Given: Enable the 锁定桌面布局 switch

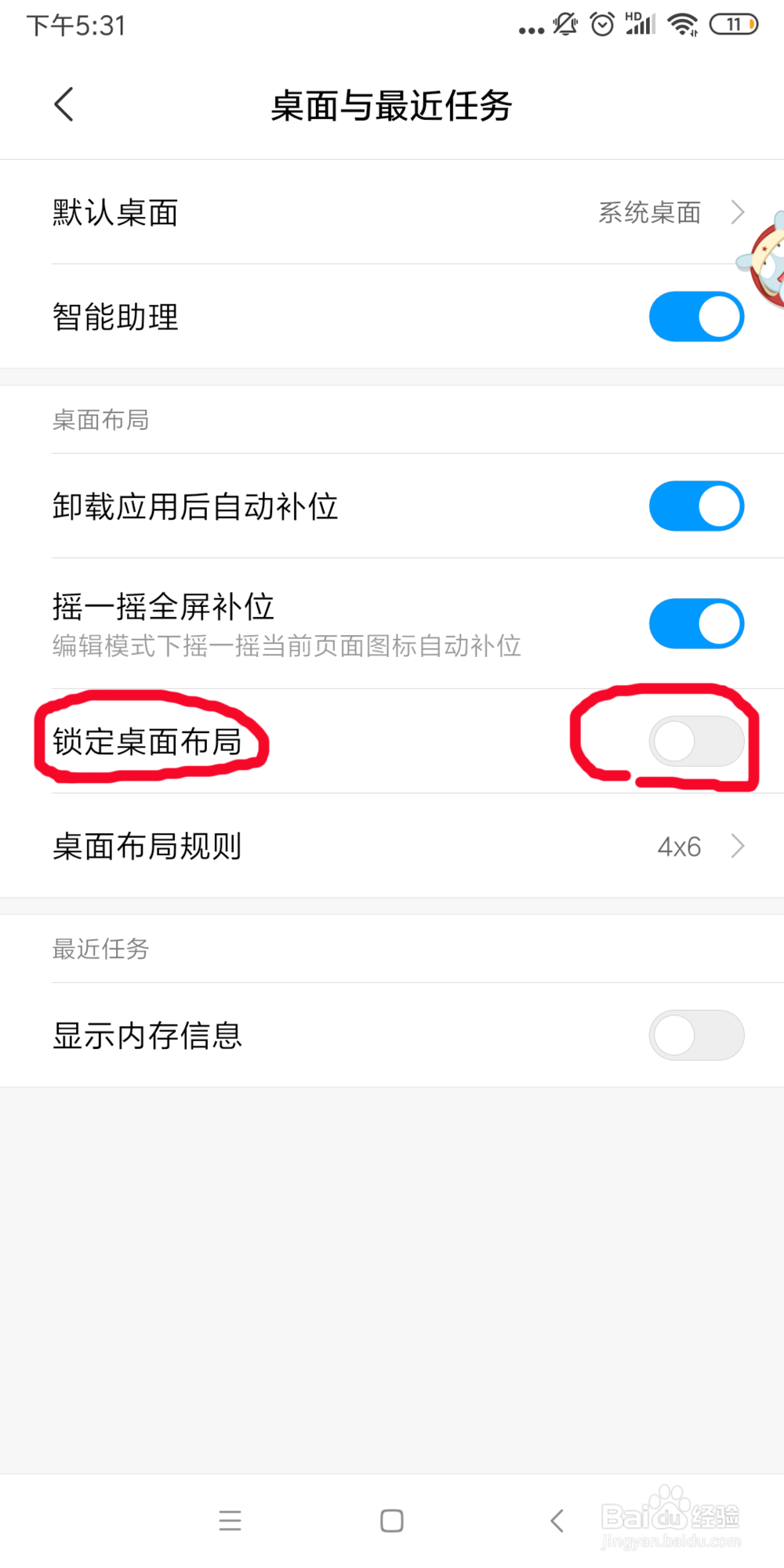Looking at the screenshot, I should (696, 741).
